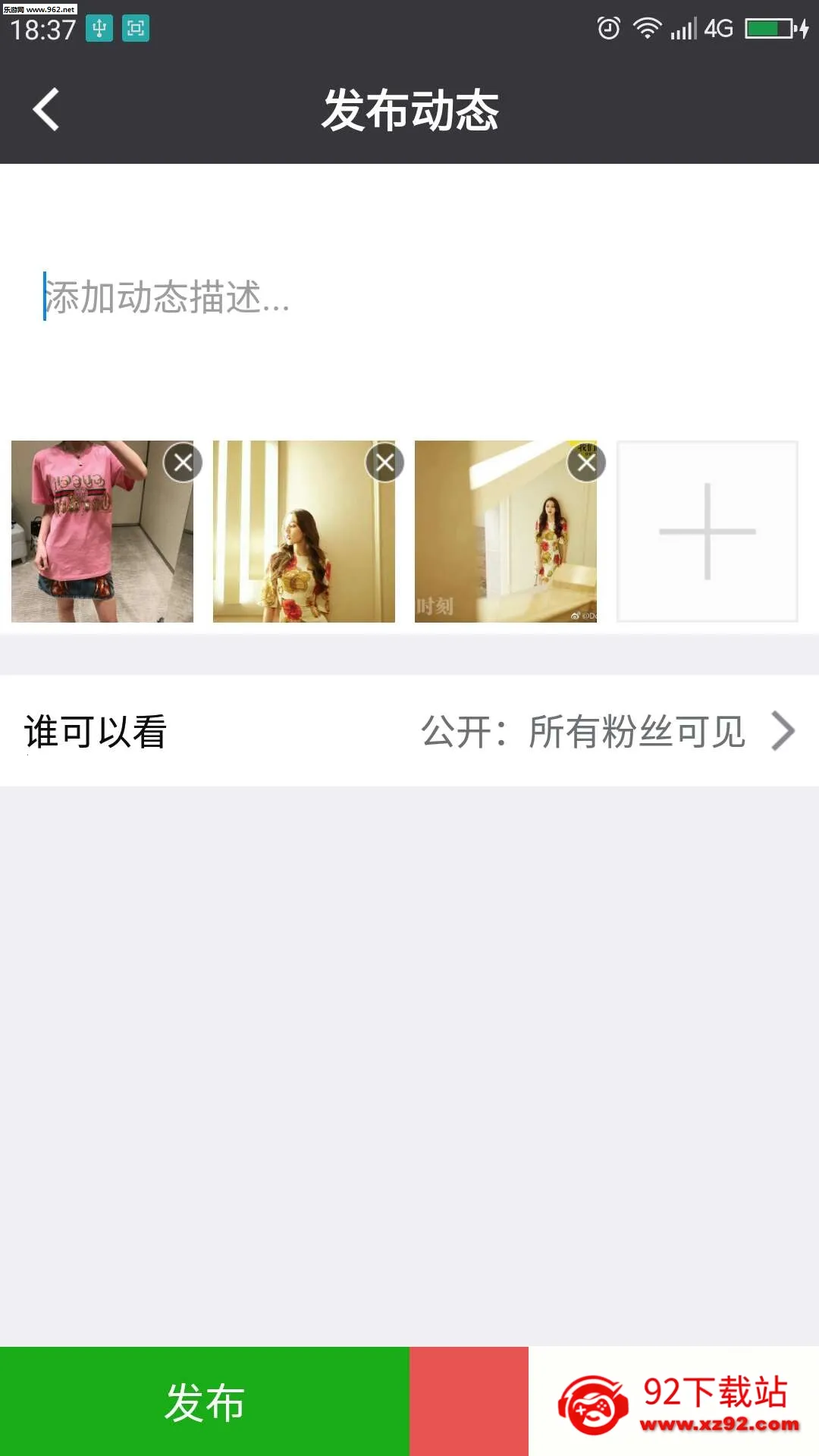Go back from the 发布动态 screen
This screenshot has width=819, height=1456.
pyautogui.click(x=47, y=110)
